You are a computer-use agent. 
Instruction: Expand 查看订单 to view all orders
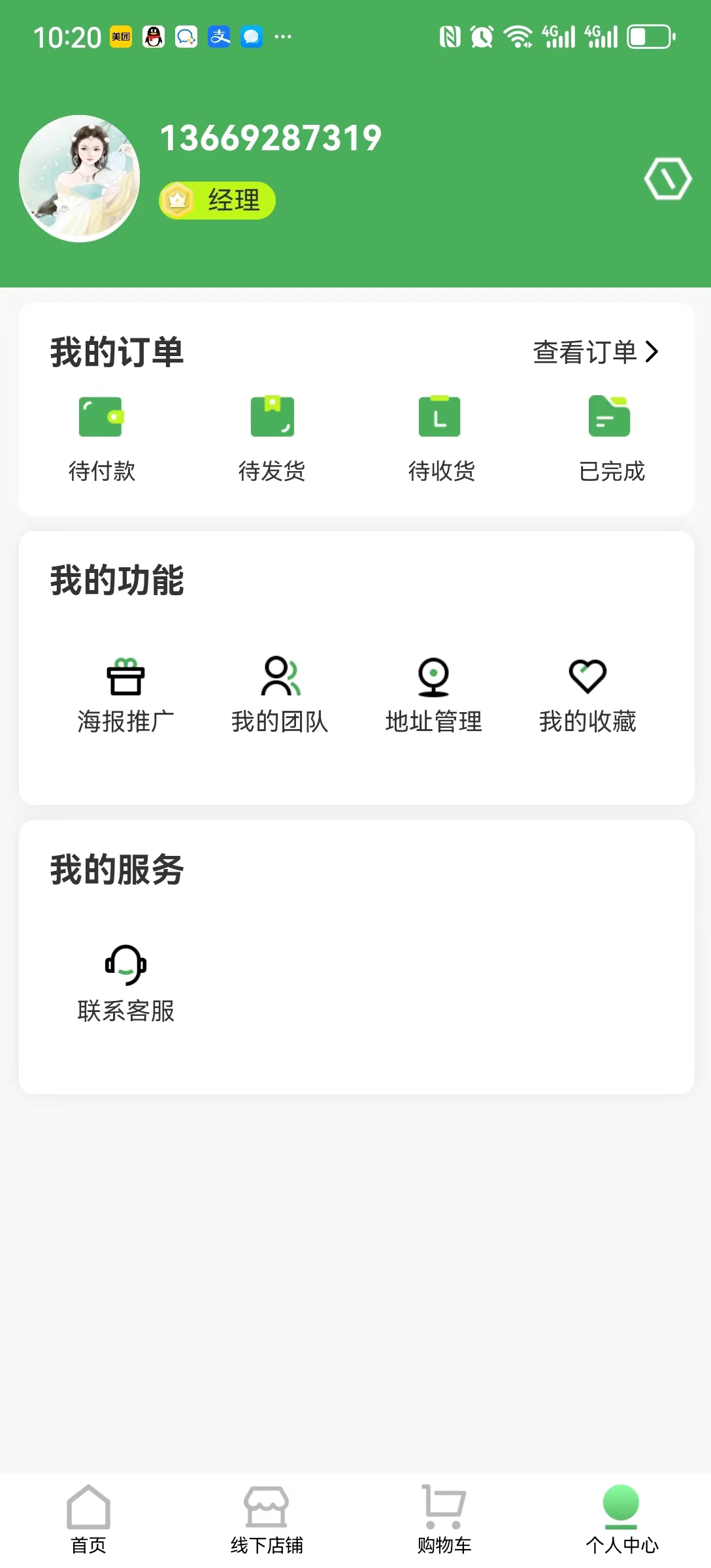point(595,351)
